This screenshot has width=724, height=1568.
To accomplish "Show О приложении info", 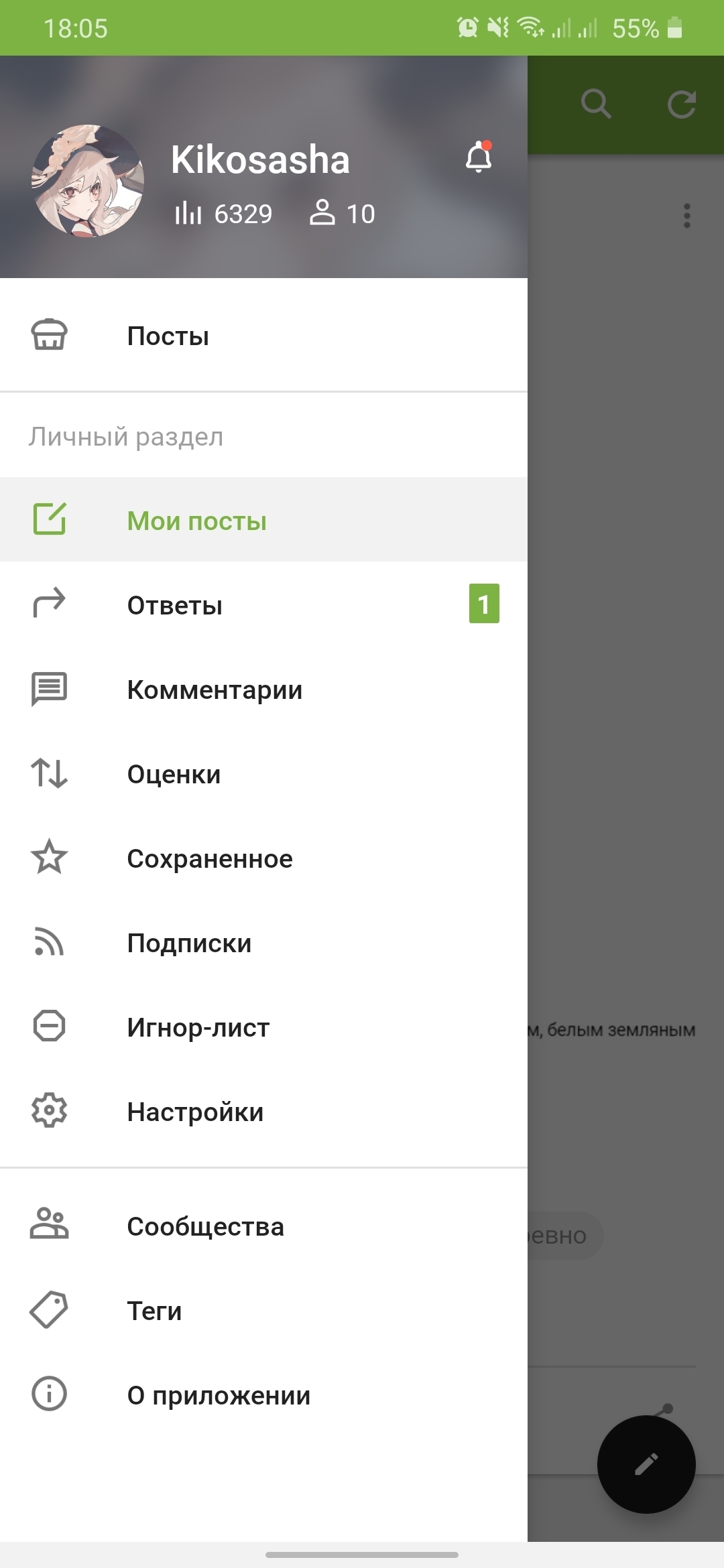I will coord(263,1394).
